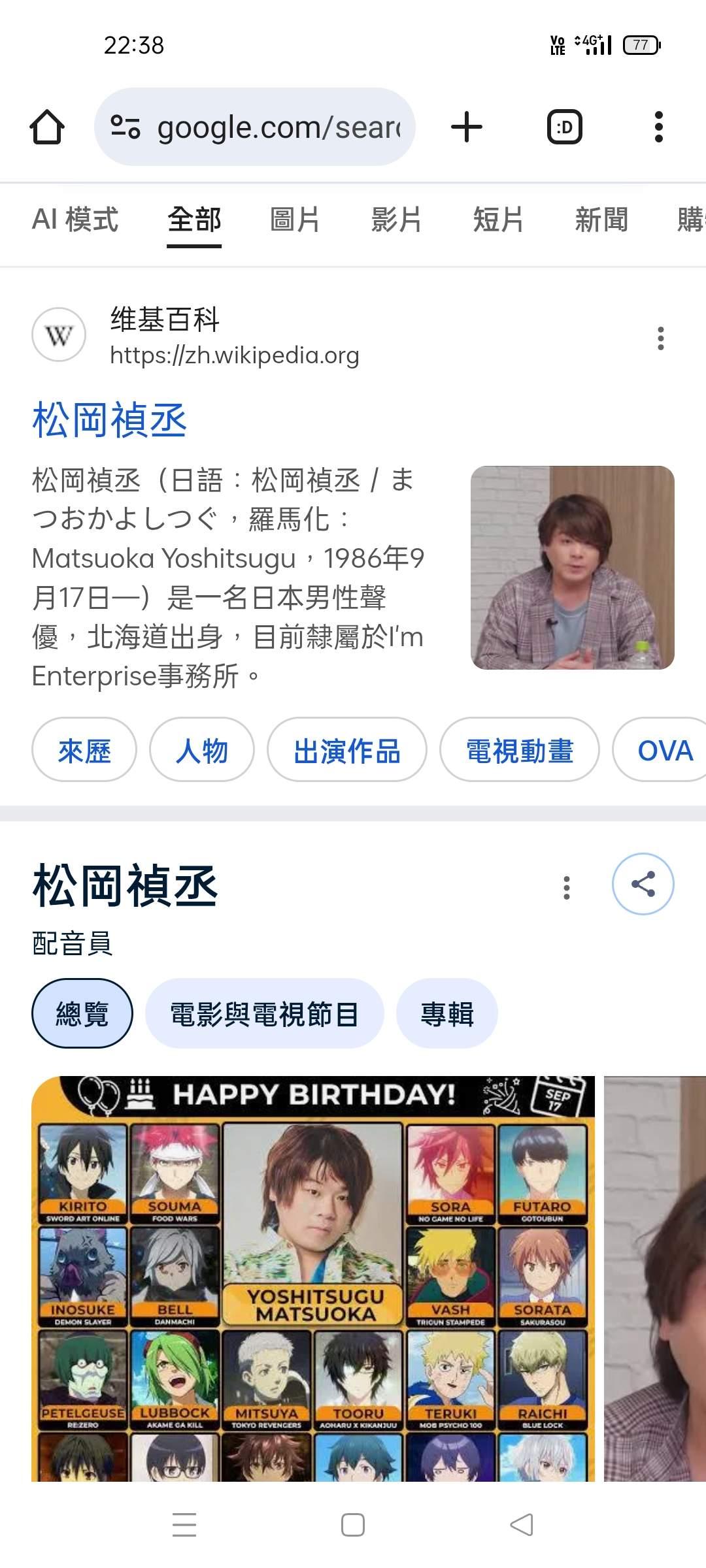Switch to the 影片 results tab
Image resolution: width=706 pixels, height=1568 pixels.
[396, 220]
